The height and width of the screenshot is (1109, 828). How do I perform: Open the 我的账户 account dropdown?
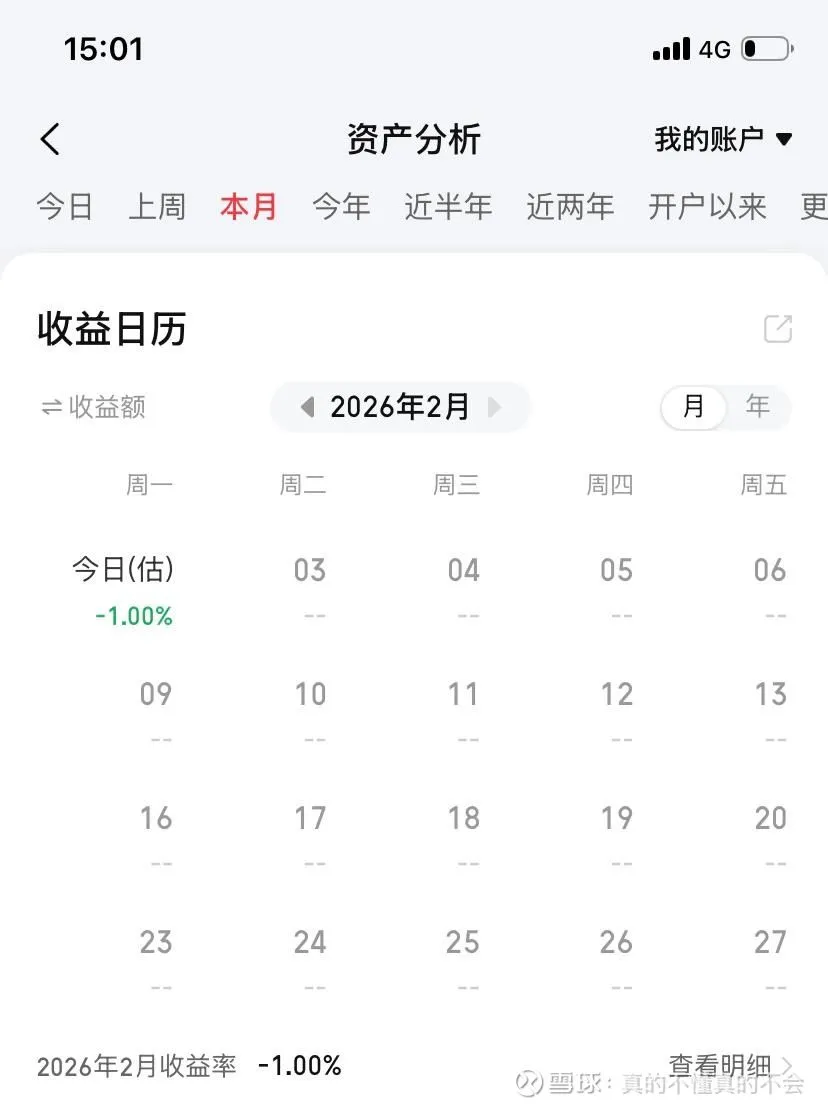[723, 139]
